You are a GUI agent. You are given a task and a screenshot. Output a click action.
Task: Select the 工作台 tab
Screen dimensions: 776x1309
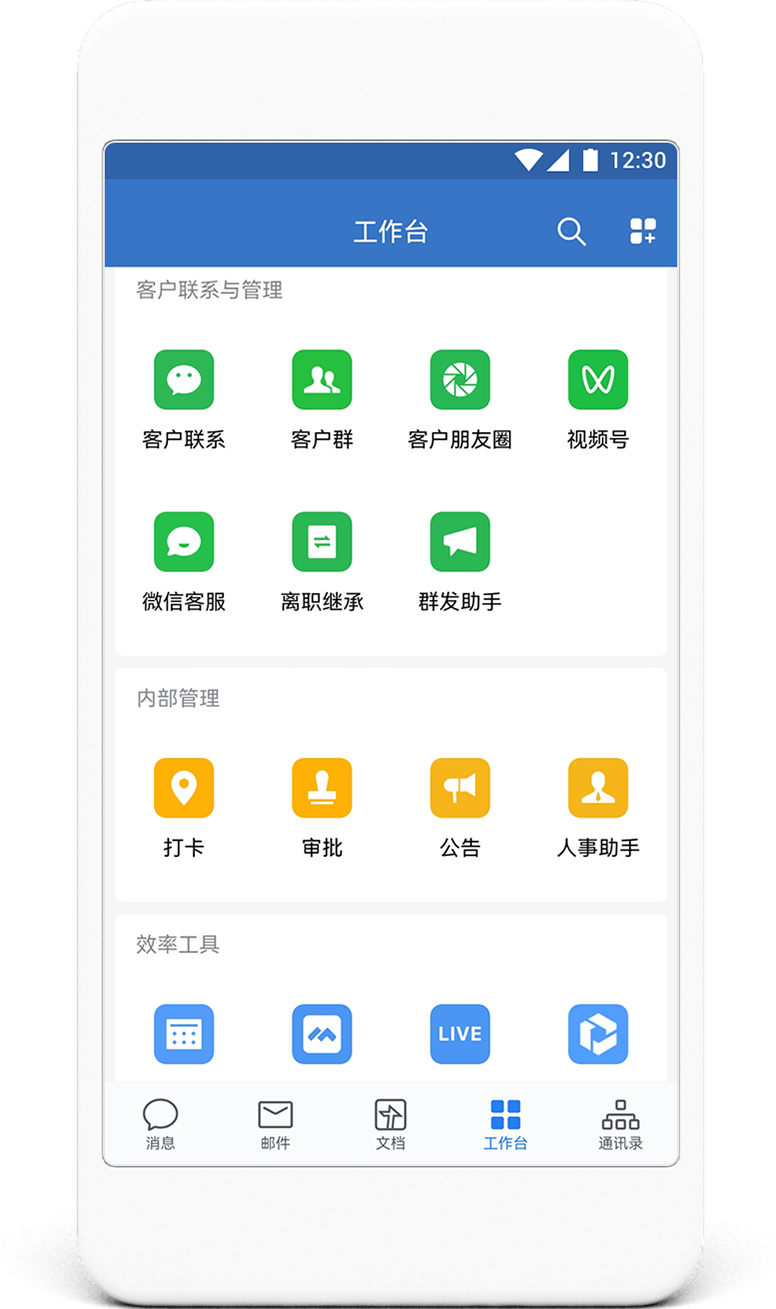pos(505,1124)
